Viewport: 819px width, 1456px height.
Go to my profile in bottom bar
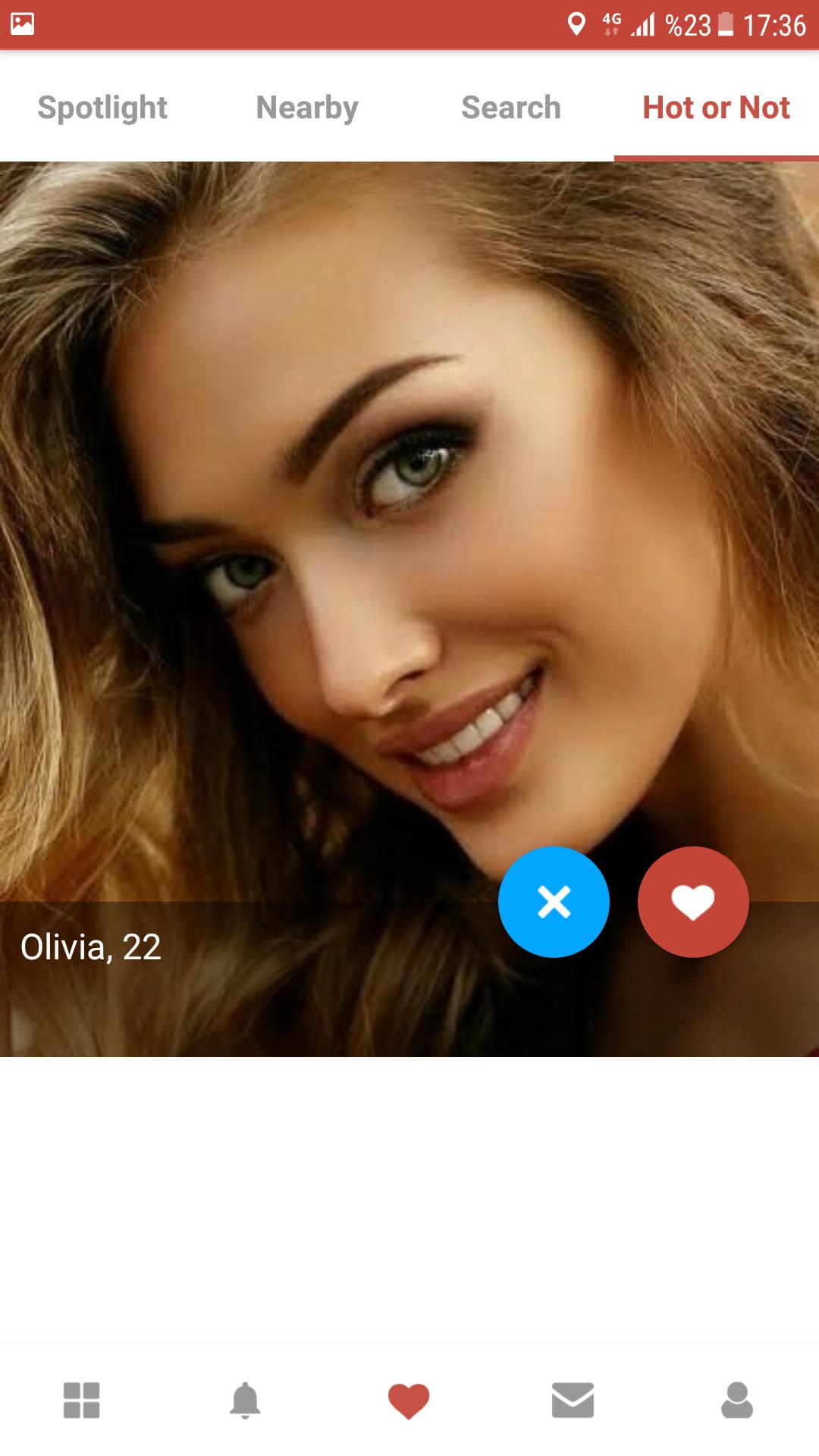click(737, 1400)
